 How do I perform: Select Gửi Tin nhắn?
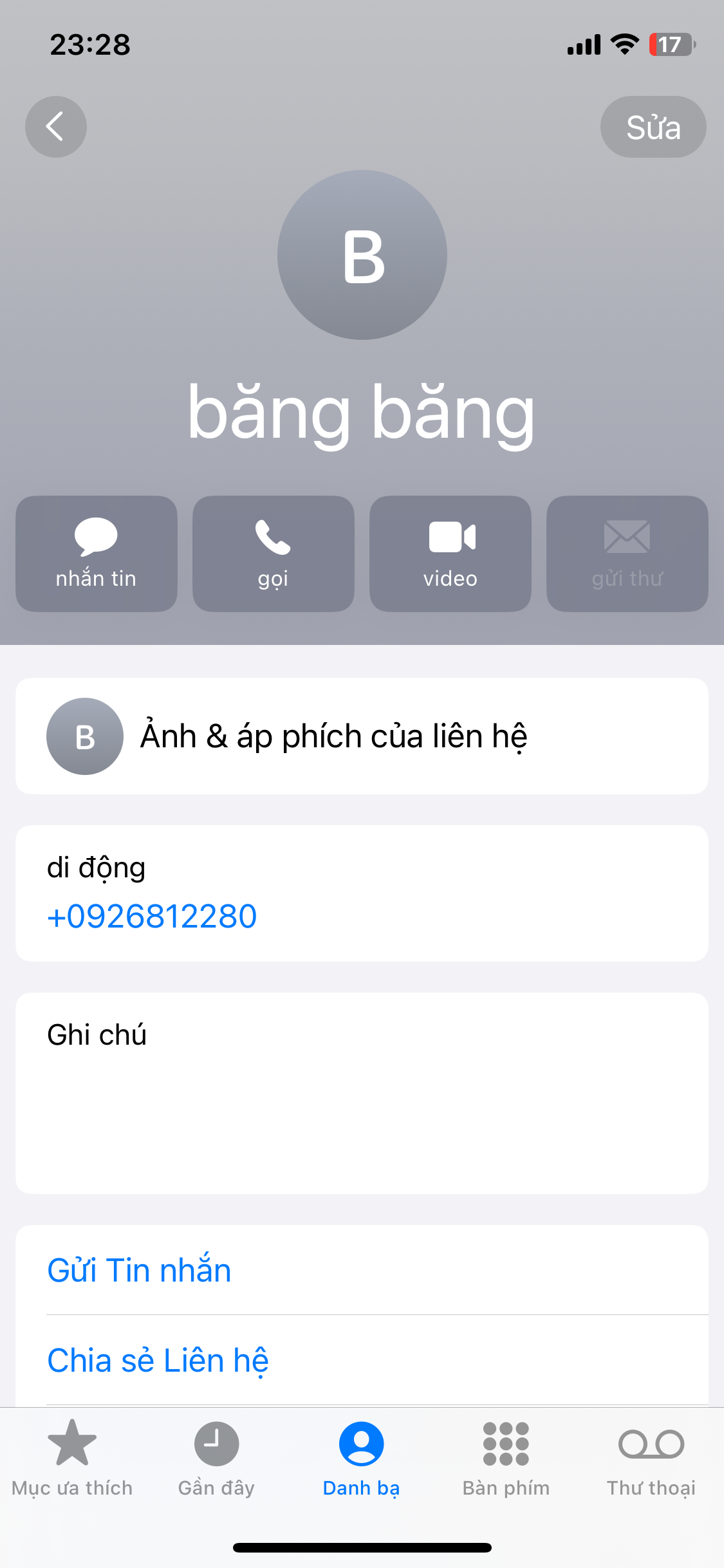[x=139, y=1270]
